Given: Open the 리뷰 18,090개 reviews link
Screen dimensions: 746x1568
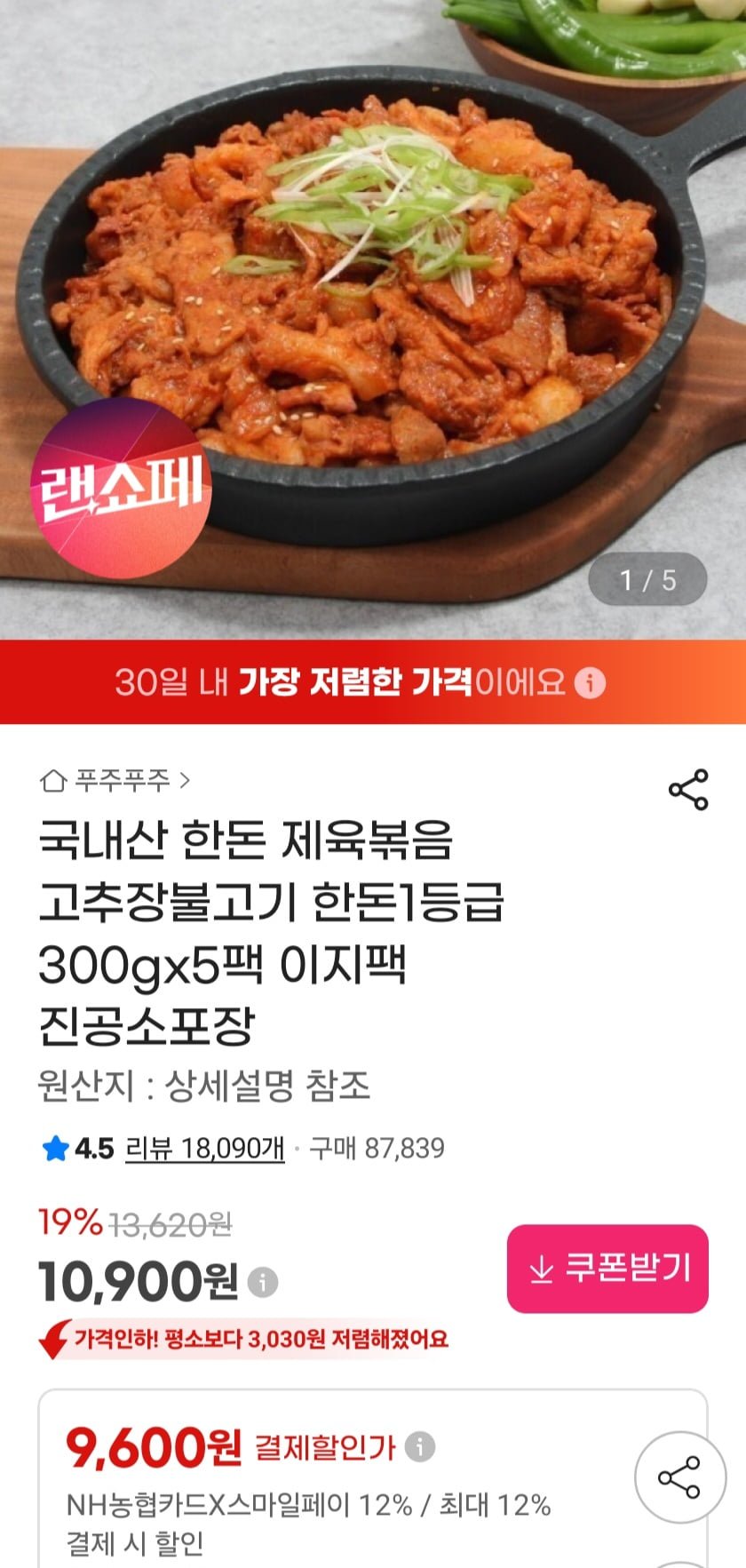Looking at the screenshot, I should click(x=204, y=1148).
